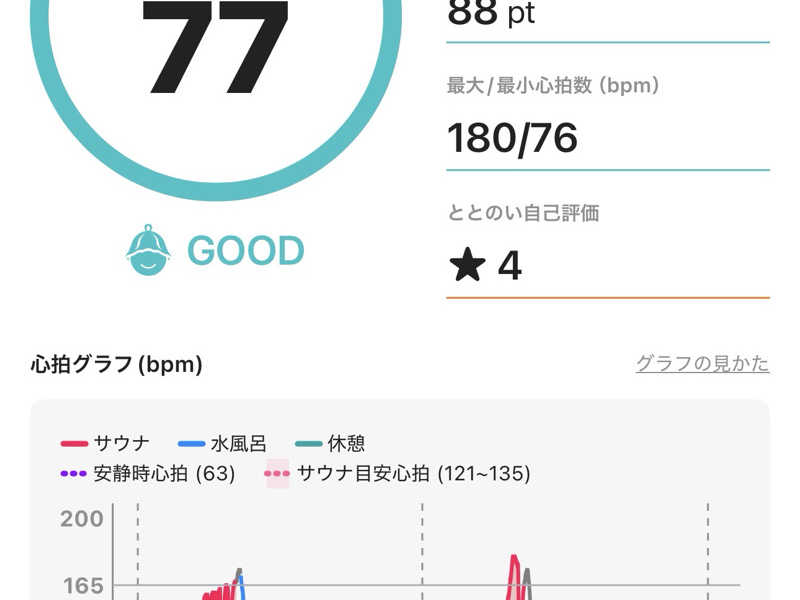Edit the ととのい自己評価 star rating
Screen dimensions: 800x600
(x=486, y=266)
